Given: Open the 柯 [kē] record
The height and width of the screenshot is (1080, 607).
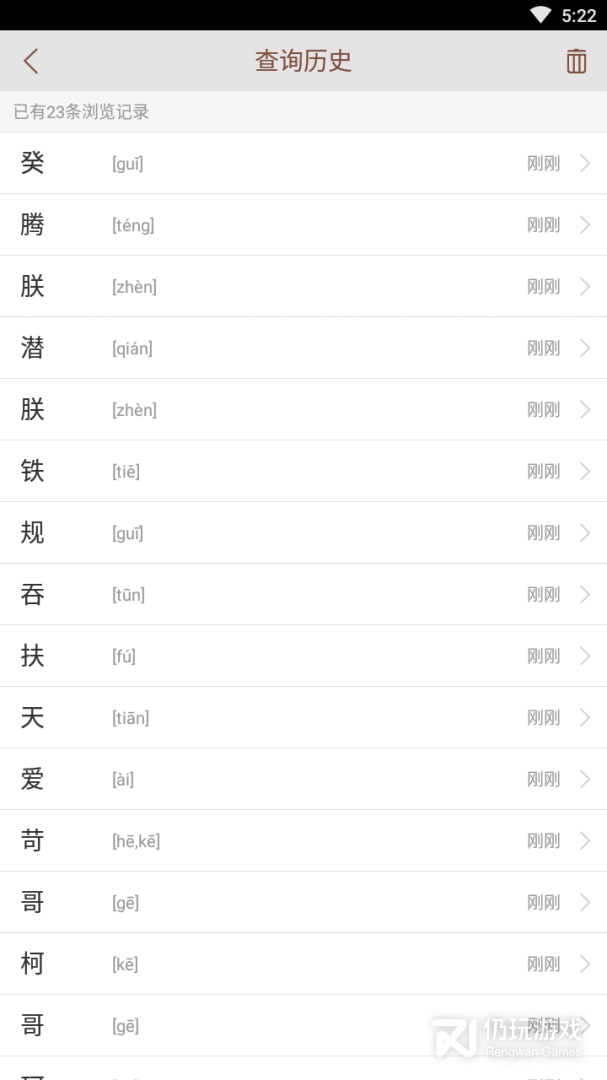Looking at the screenshot, I should point(303,964).
